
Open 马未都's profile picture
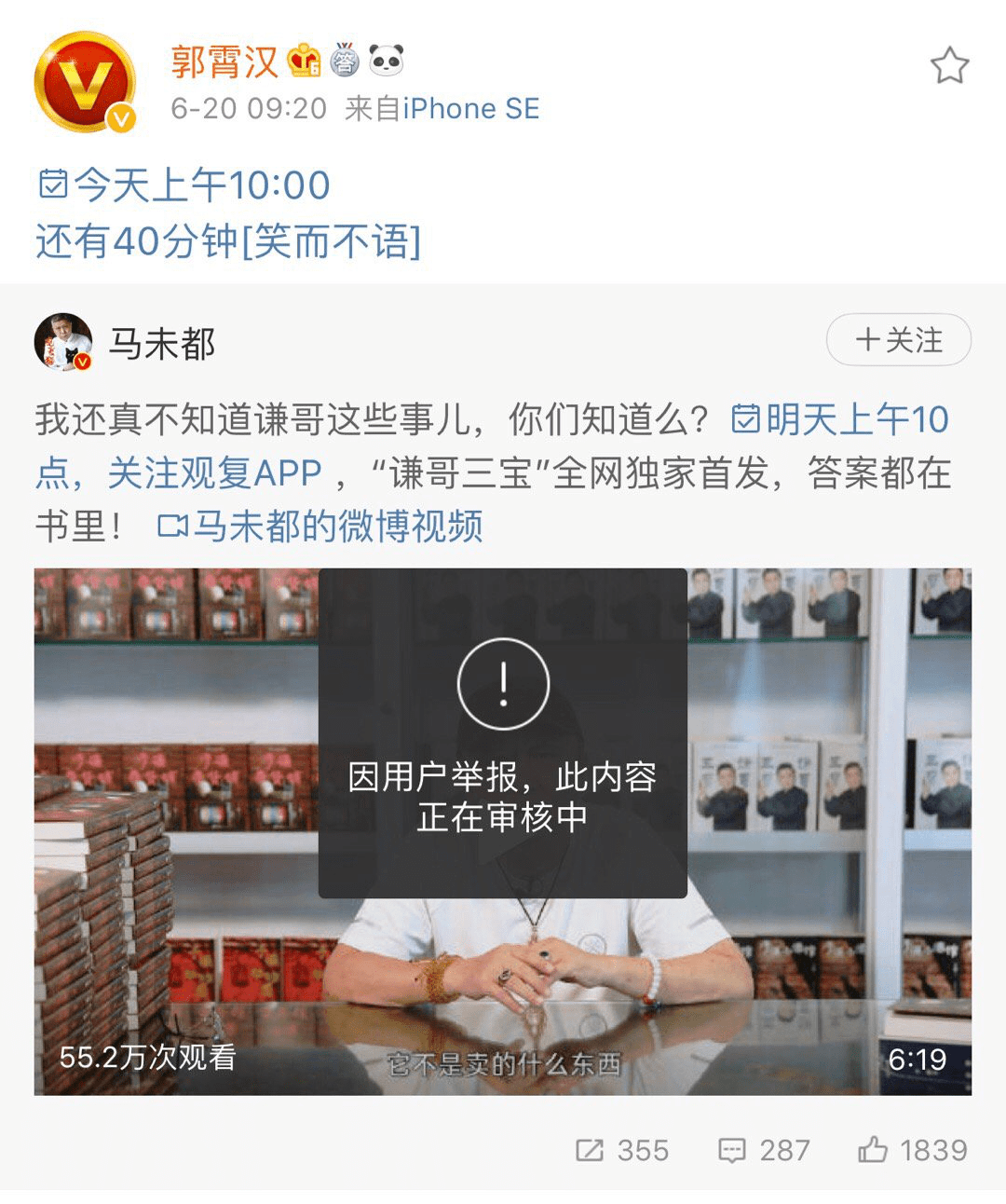point(63,342)
